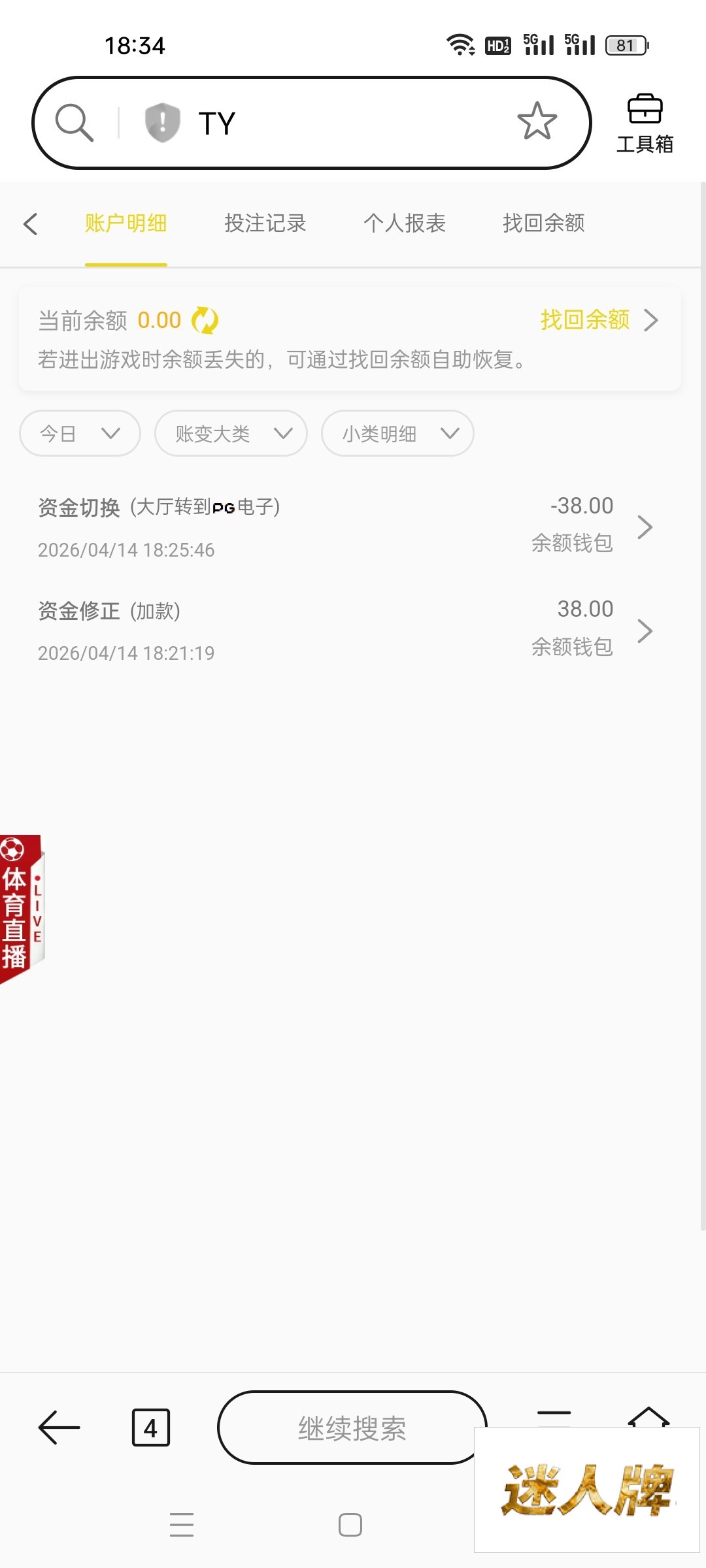This screenshot has height=1568, width=706.
Task: Open the 体育直播 live banner
Action: tap(21, 908)
